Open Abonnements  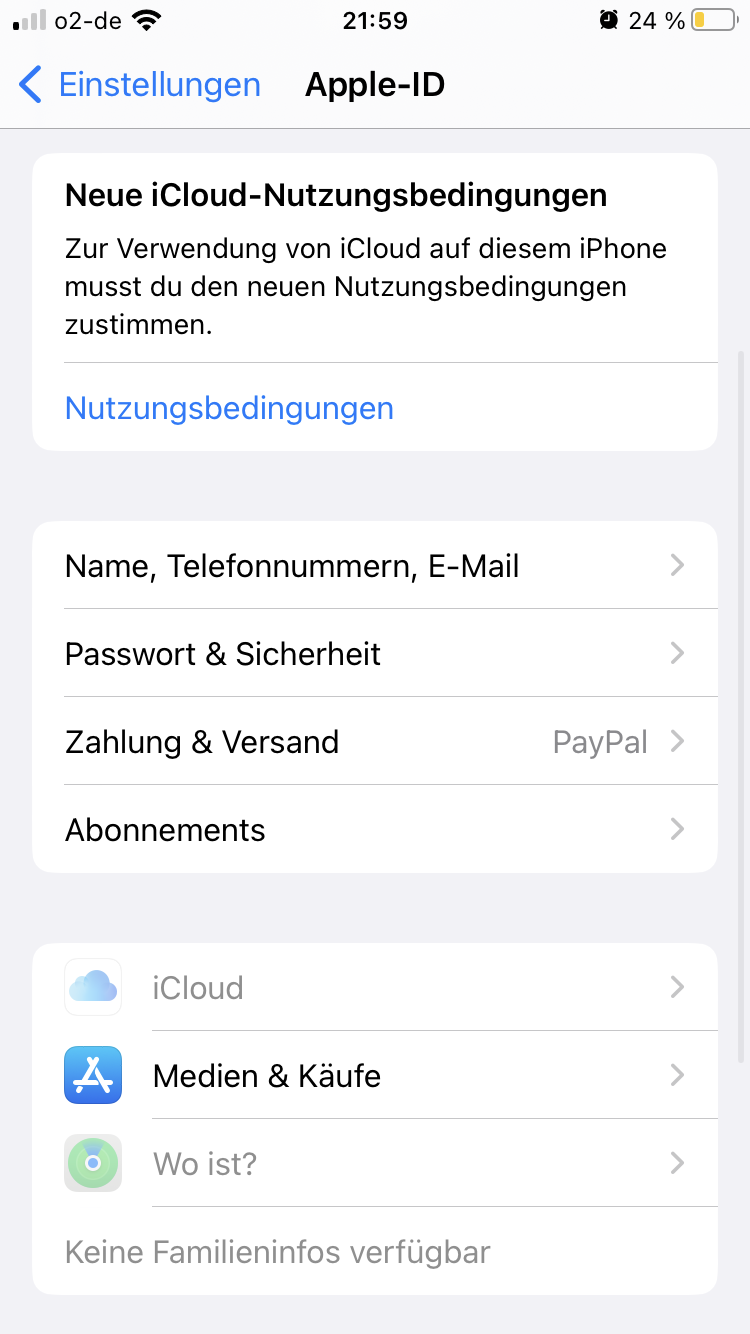[375, 830]
